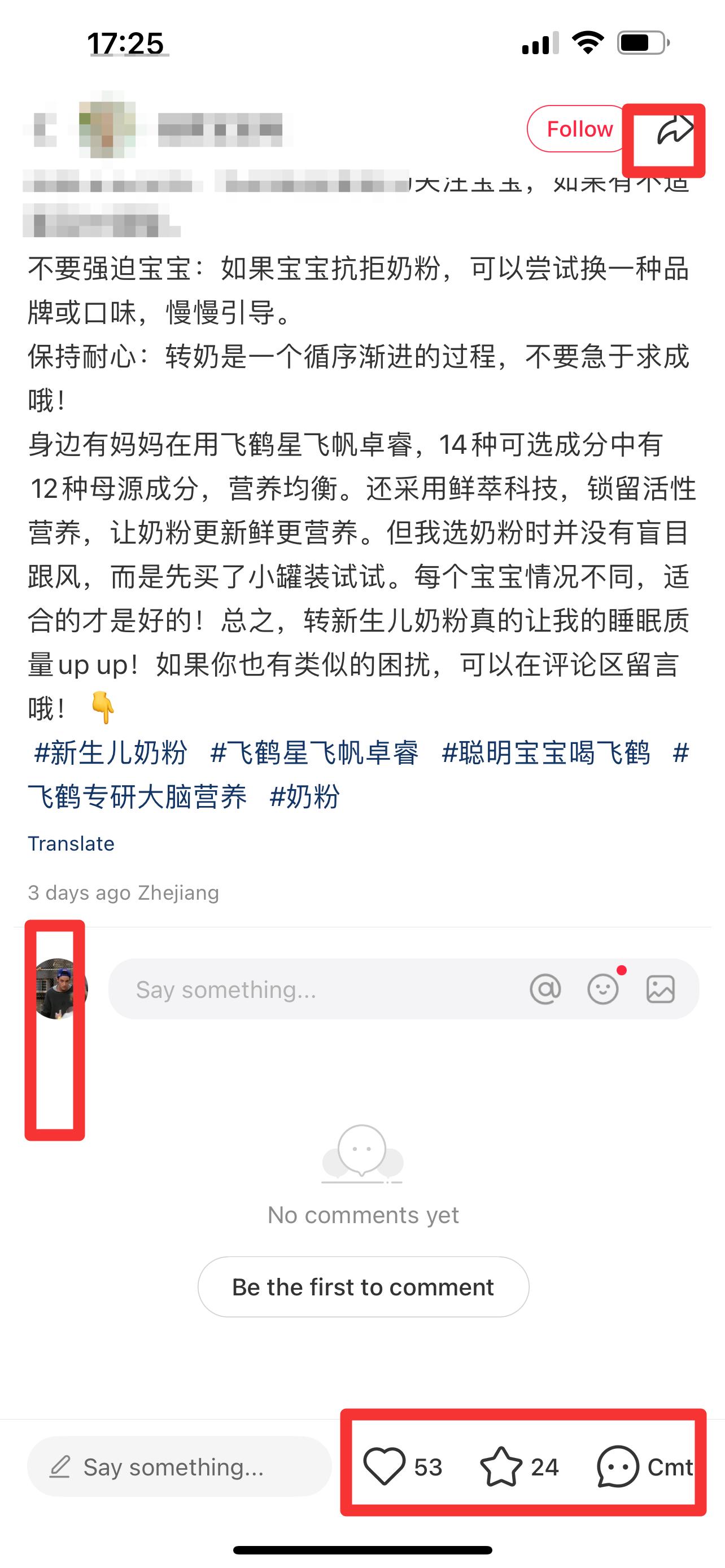Open the emoji picker in comment box

(602, 989)
